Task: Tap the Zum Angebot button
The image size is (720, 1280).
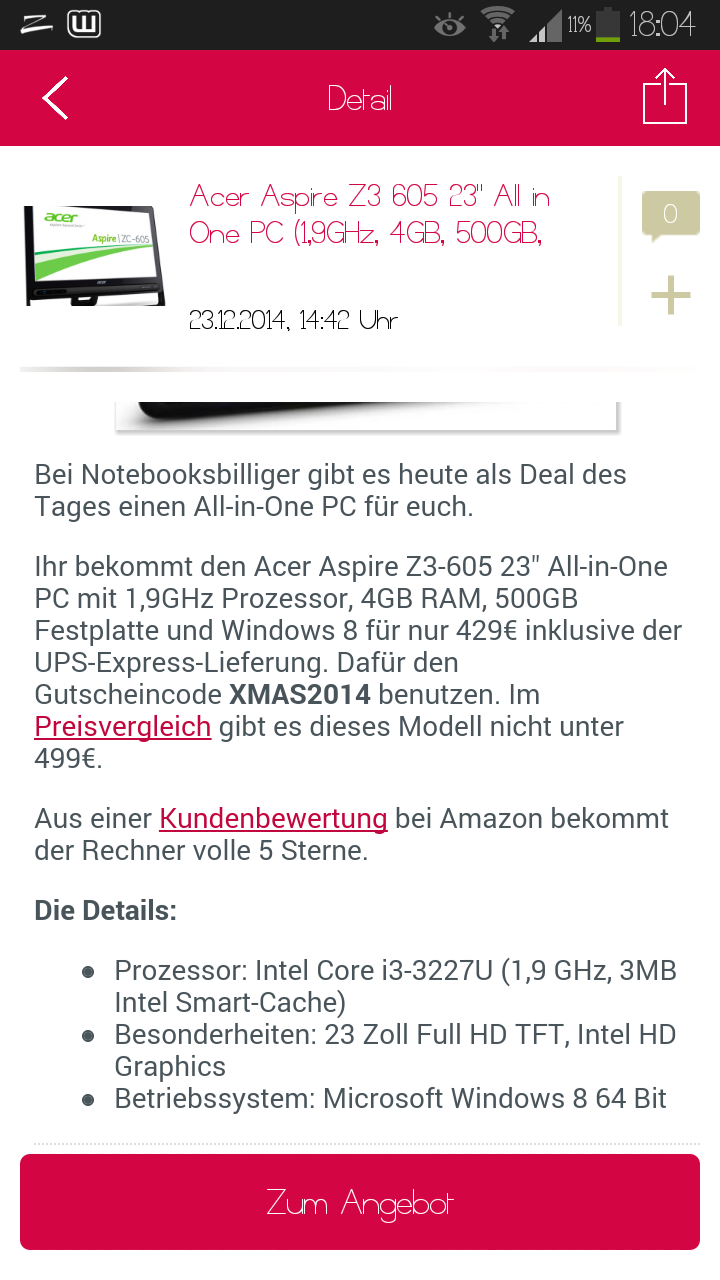Action: pyautogui.click(x=360, y=1202)
